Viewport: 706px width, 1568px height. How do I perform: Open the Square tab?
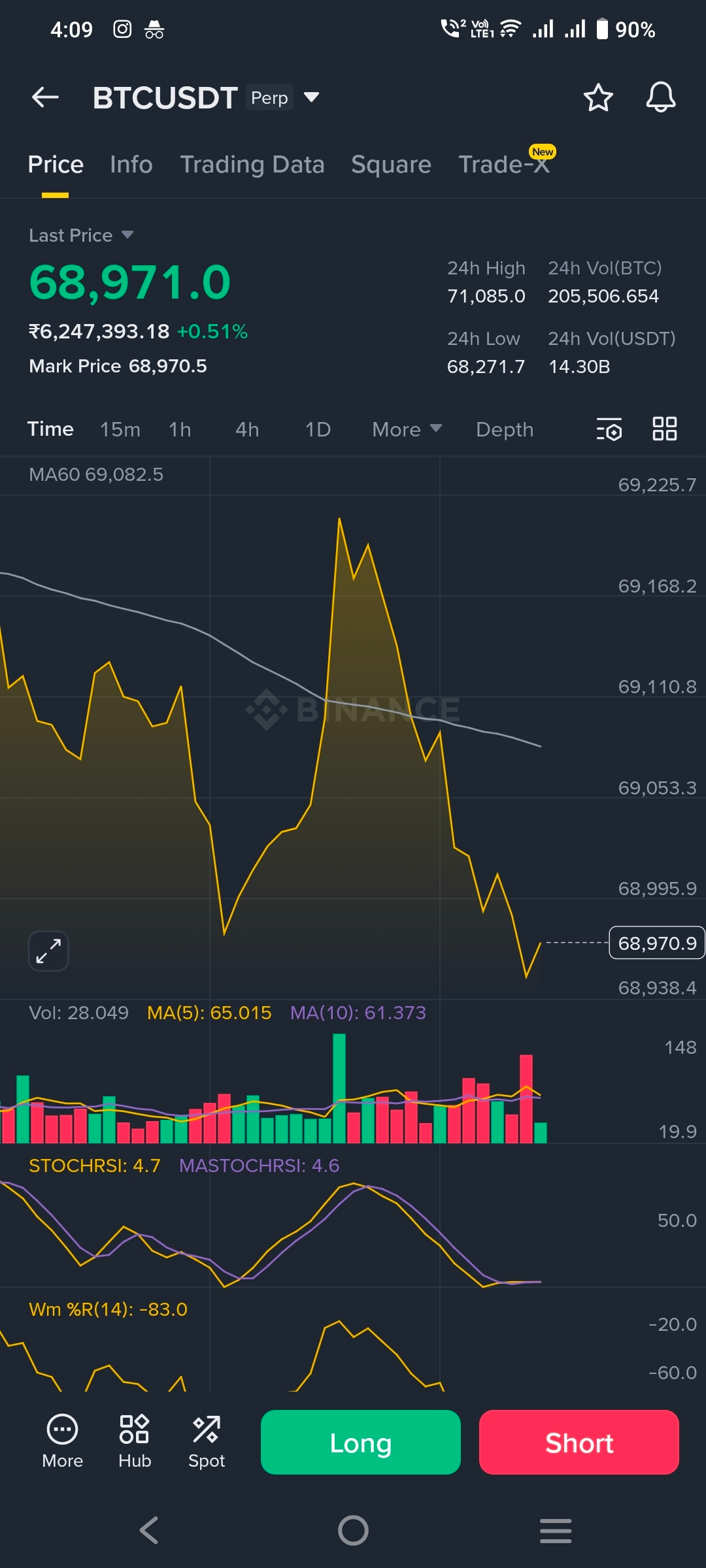391,165
